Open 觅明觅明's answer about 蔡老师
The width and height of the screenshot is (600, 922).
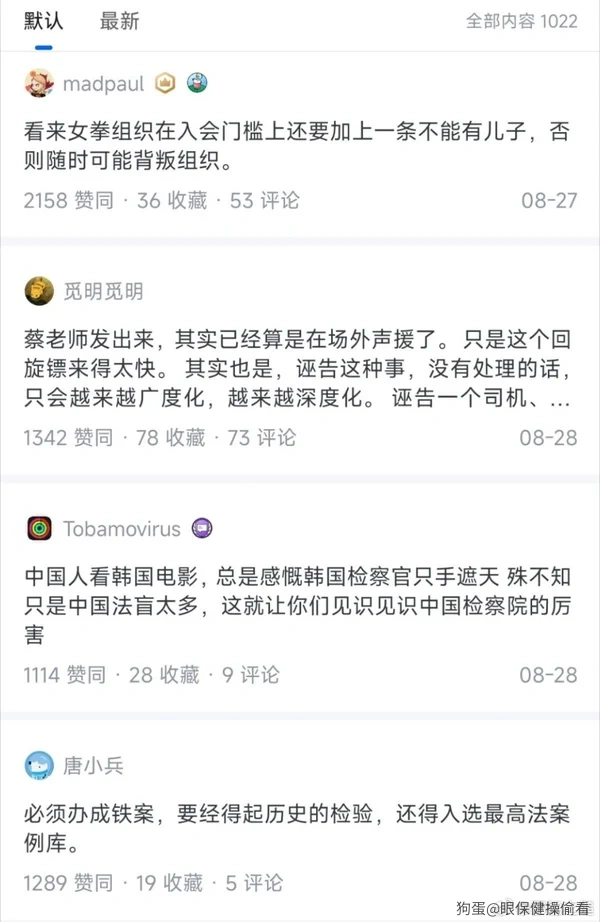click(299, 369)
